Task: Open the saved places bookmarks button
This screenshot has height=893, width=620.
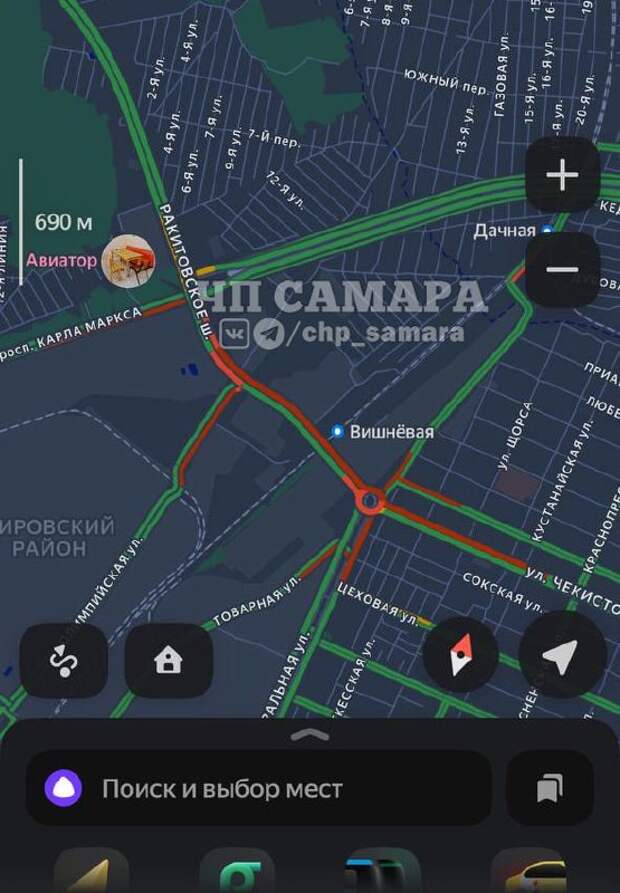Action: pyautogui.click(x=549, y=788)
